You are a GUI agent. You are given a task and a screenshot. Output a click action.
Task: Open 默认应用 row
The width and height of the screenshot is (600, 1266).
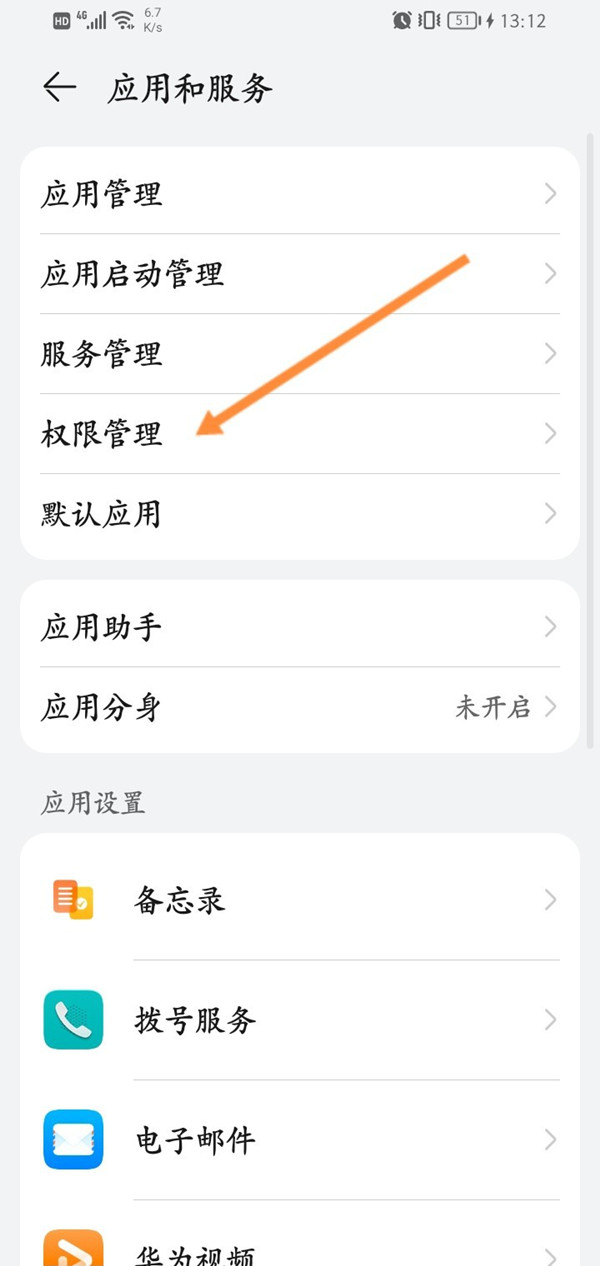point(300,514)
